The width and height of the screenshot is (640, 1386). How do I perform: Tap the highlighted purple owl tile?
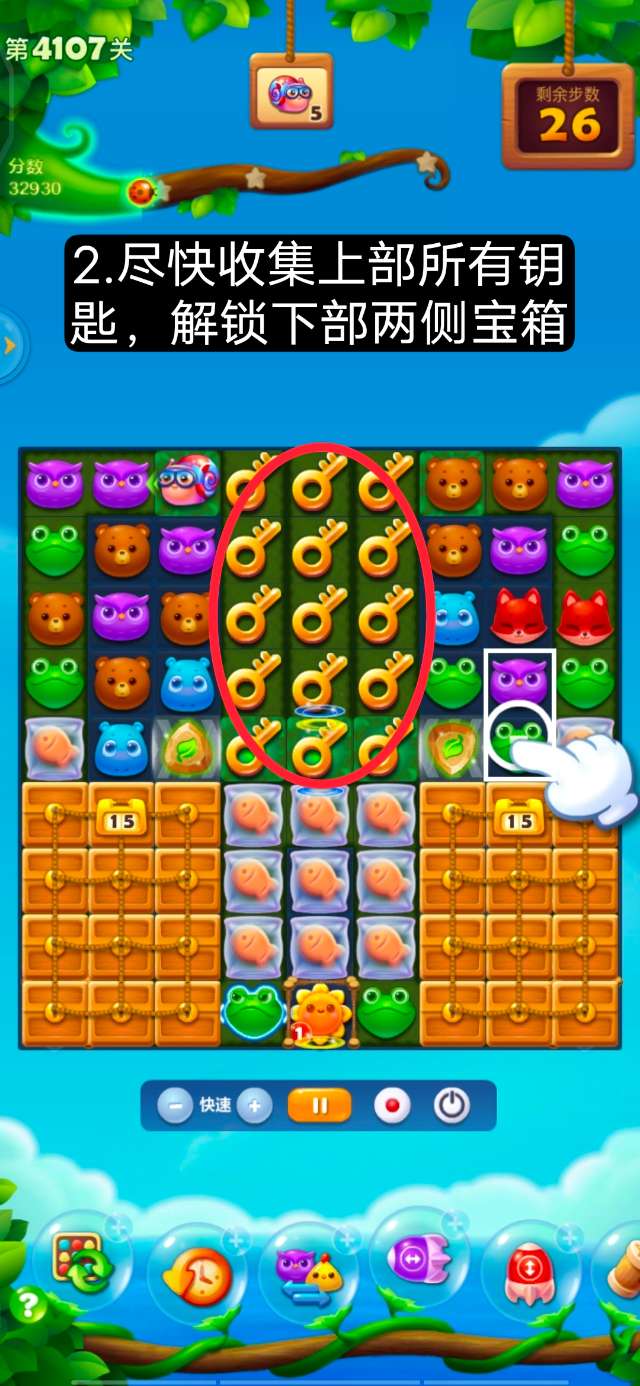519,681
